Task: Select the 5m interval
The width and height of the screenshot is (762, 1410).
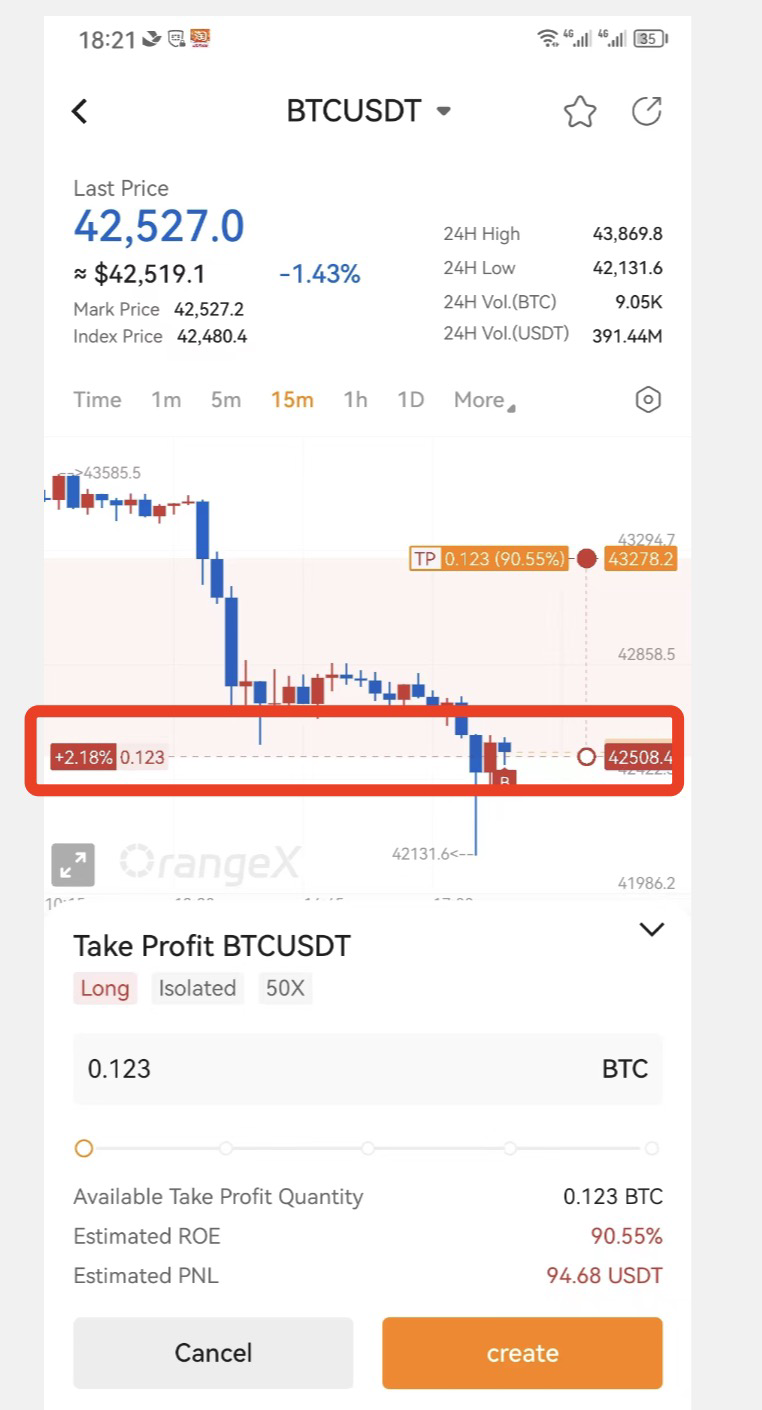Action: (226, 400)
